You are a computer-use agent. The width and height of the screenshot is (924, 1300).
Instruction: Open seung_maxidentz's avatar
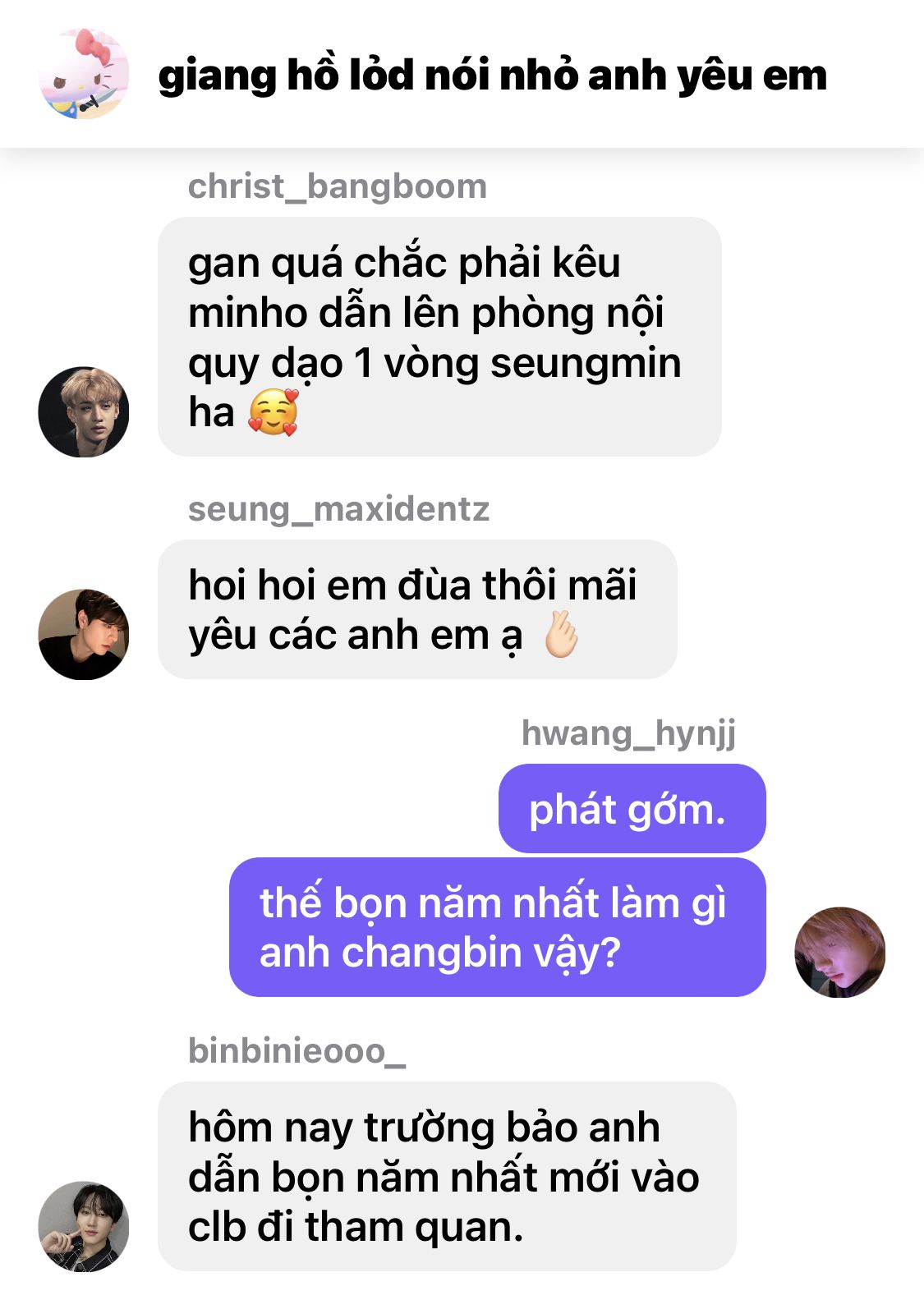[x=83, y=634]
